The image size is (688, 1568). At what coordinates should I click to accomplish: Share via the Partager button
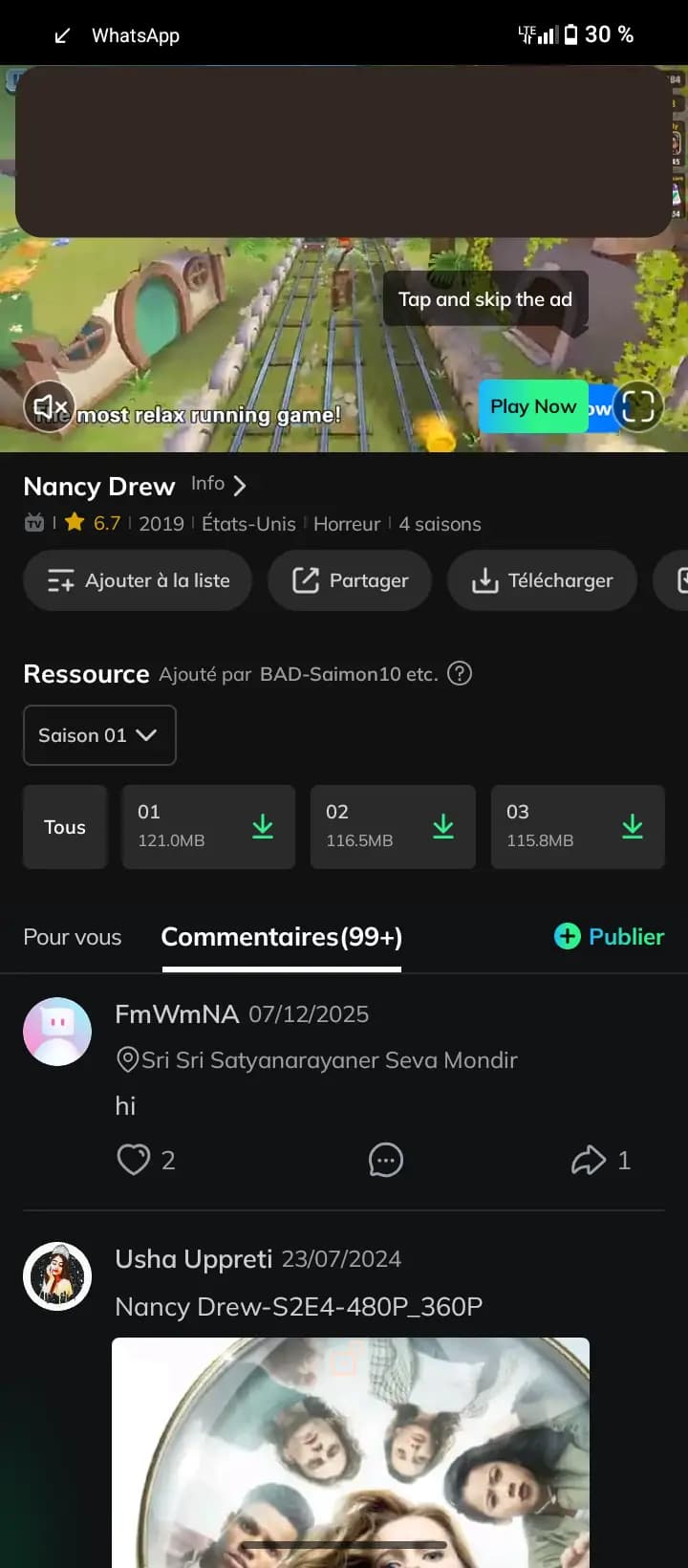pyautogui.click(x=350, y=580)
